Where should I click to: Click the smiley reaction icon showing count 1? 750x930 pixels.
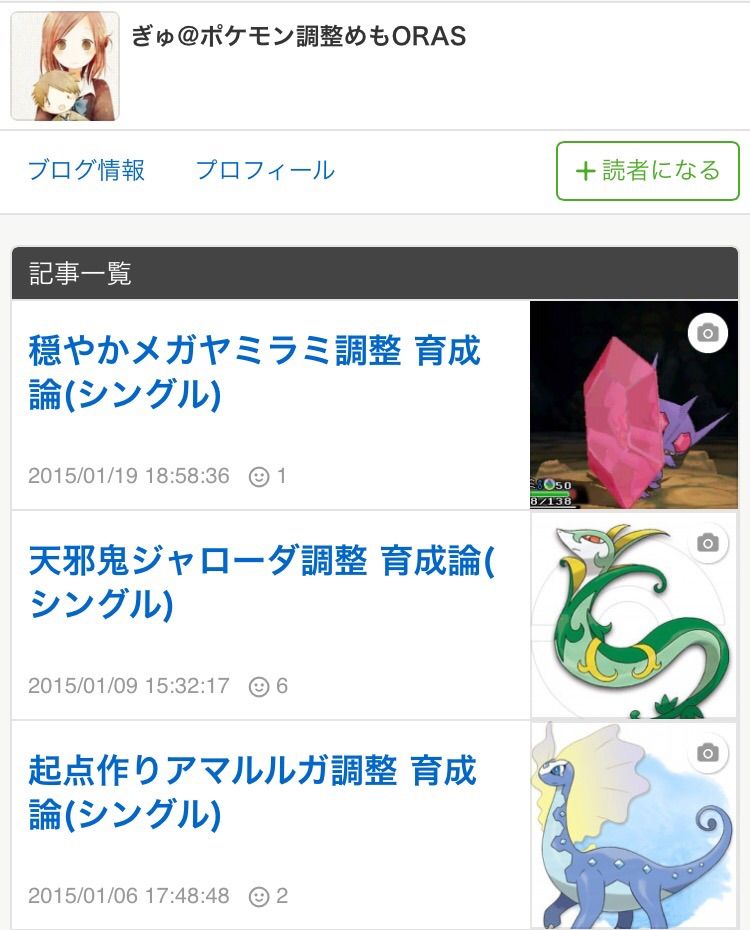click(259, 477)
